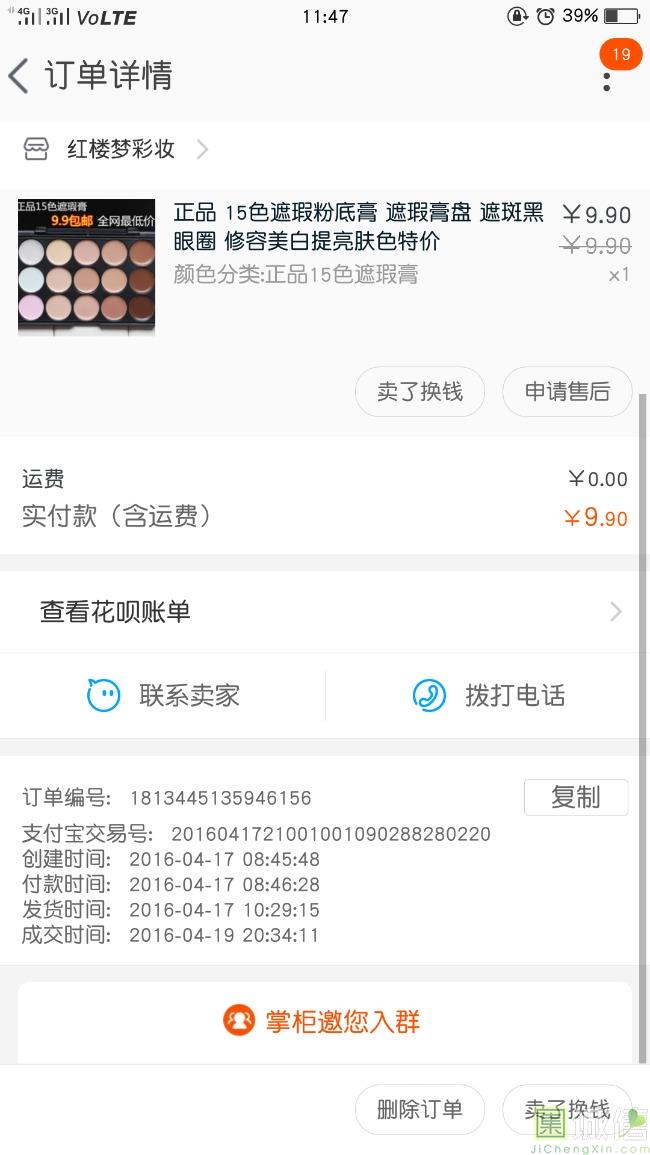The height and width of the screenshot is (1155, 650).
Task: Go back from order details
Action: tap(20, 76)
